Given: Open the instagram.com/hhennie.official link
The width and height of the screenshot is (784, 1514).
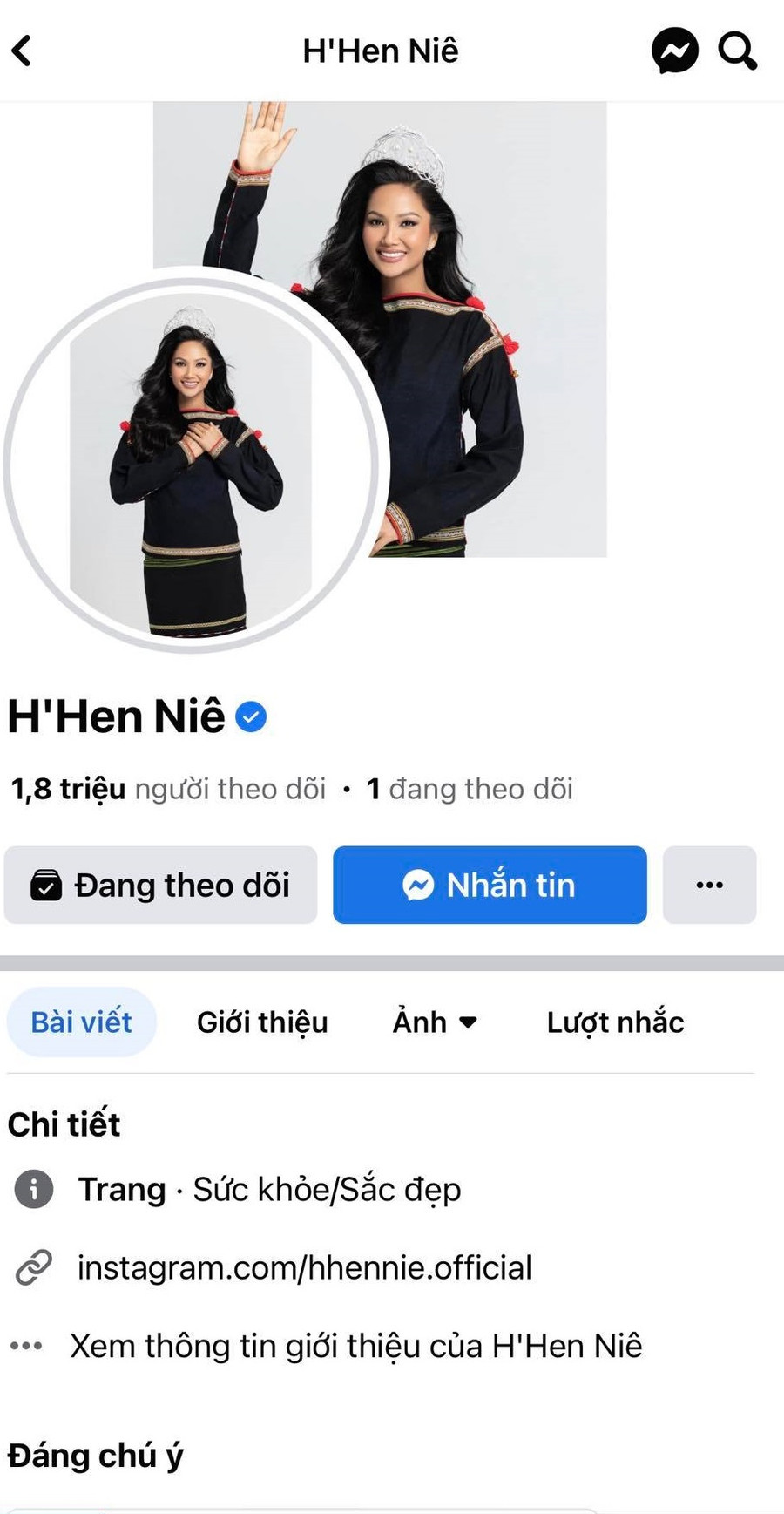Looking at the screenshot, I should pyautogui.click(x=304, y=1267).
